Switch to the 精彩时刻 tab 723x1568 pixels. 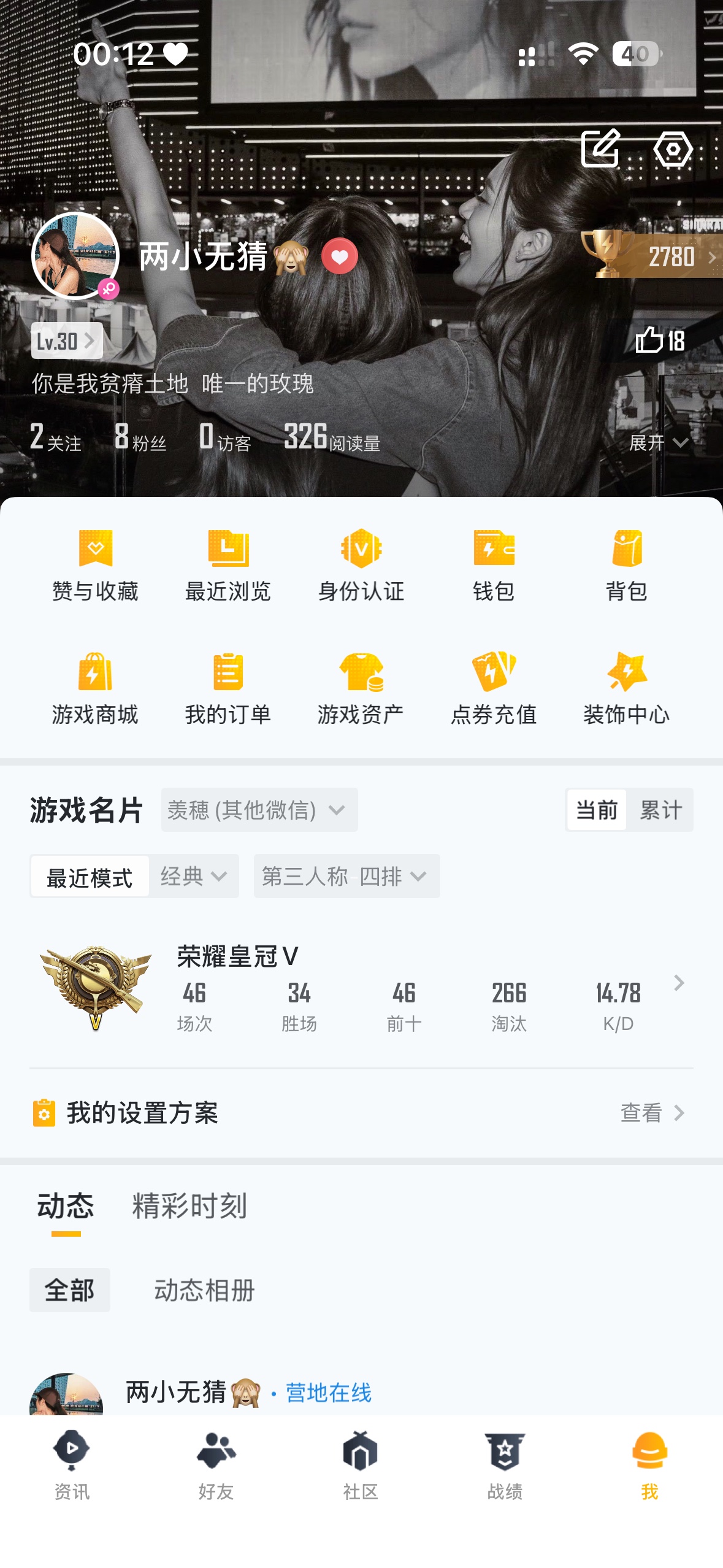click(189, 1206)
